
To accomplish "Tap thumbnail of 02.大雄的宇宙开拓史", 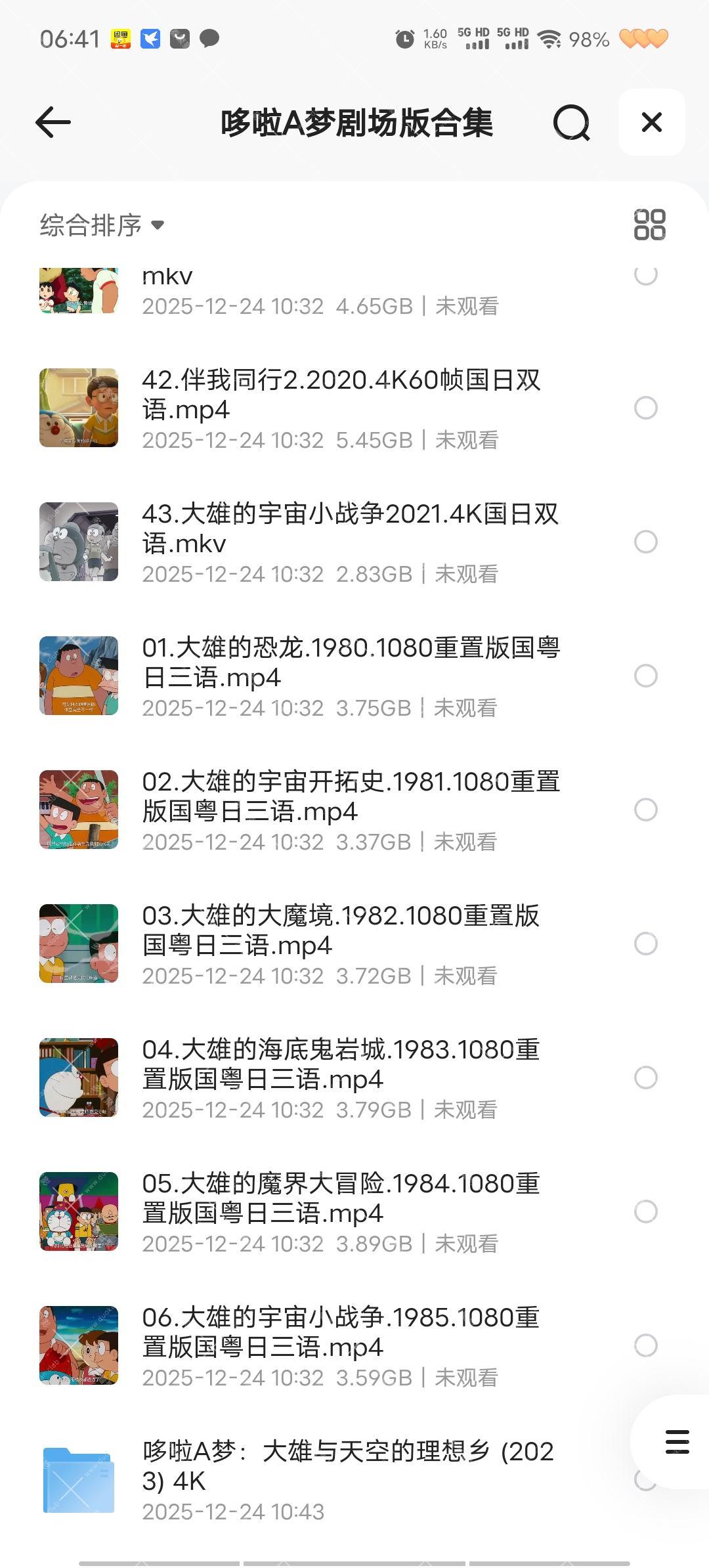I will pos(79,809).
